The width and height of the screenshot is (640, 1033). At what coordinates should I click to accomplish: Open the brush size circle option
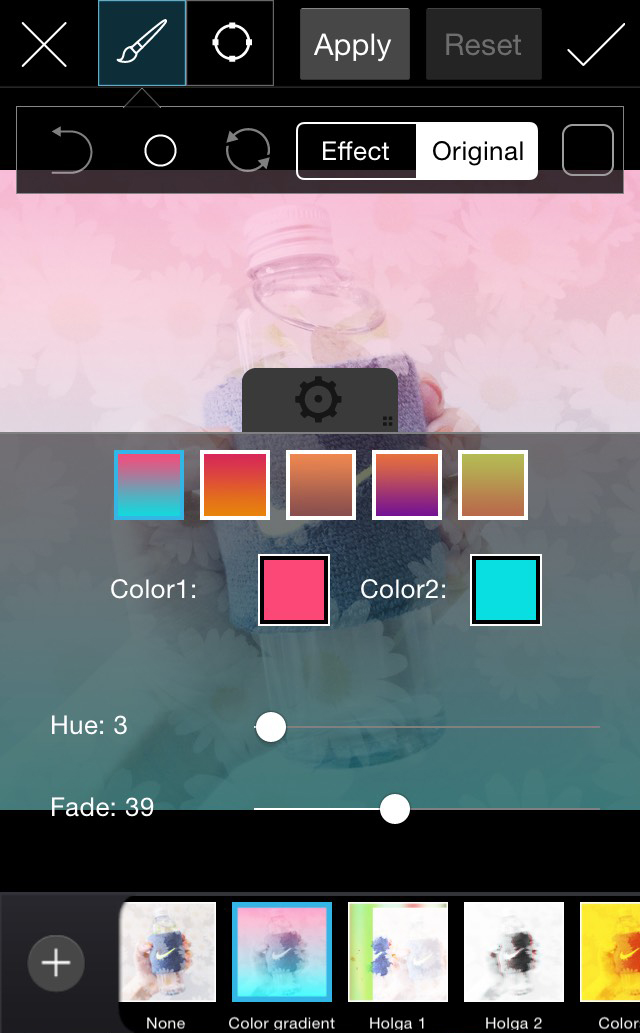[x=160, y=151]
